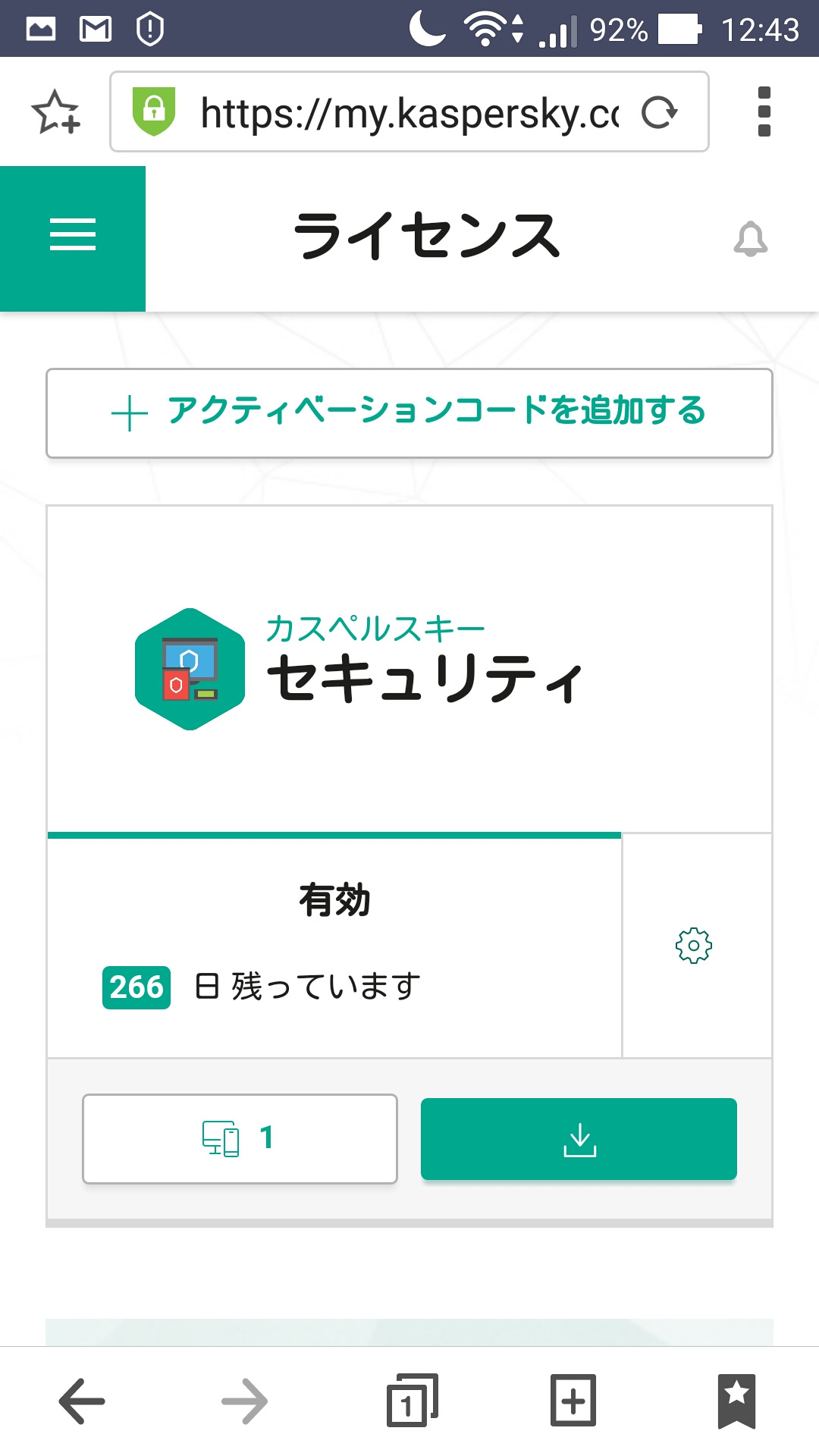Open the hamburger navigation menu

(x=73, y=235)
